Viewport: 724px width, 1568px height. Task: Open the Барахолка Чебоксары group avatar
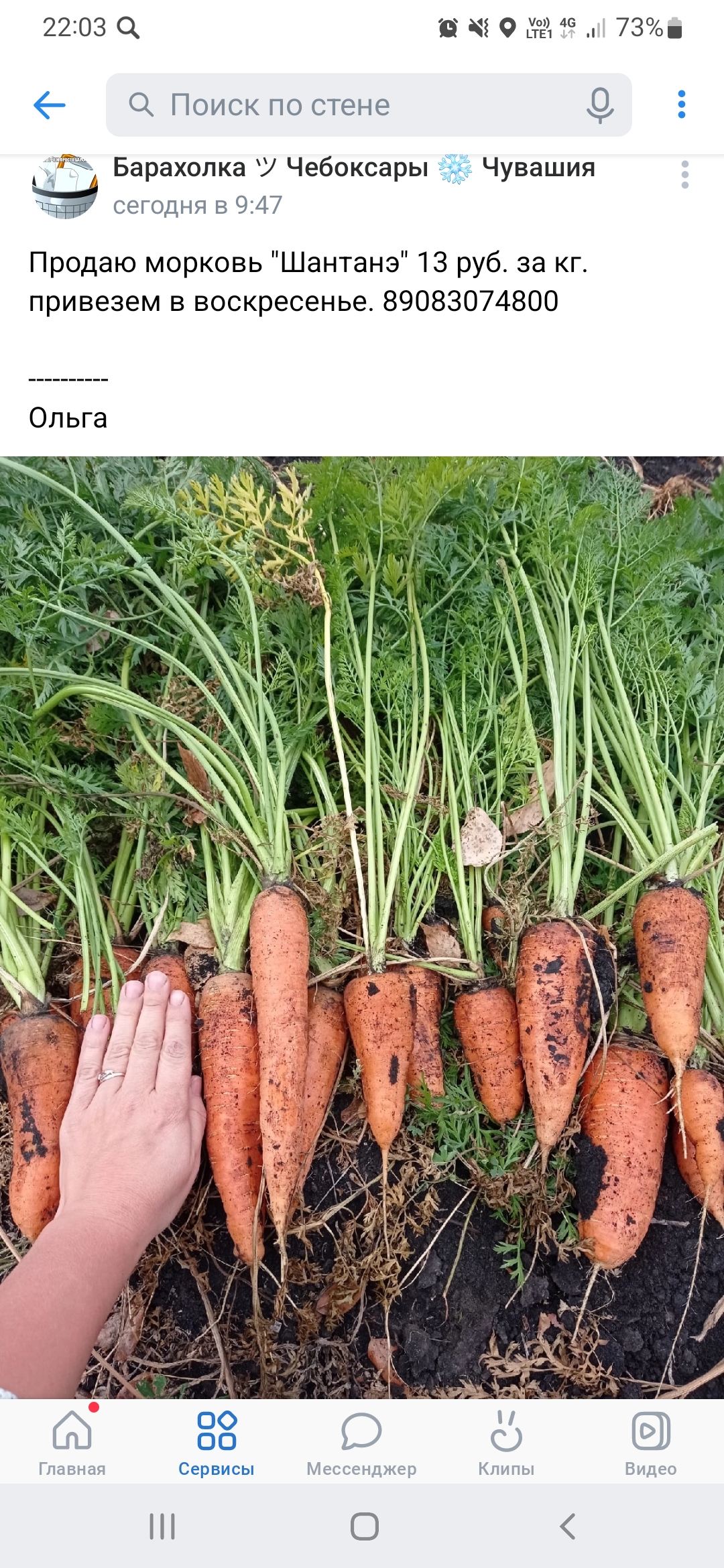[x=65, y=186]
